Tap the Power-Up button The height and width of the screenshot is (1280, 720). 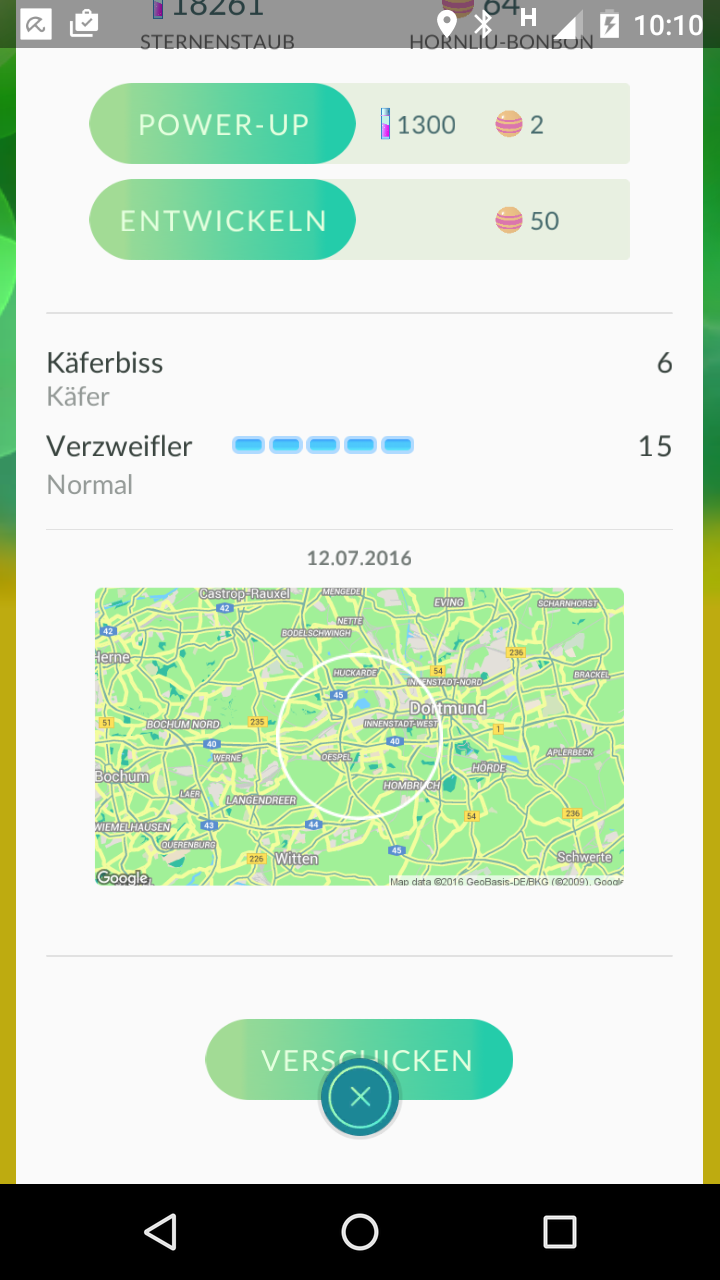click(223, 124)
